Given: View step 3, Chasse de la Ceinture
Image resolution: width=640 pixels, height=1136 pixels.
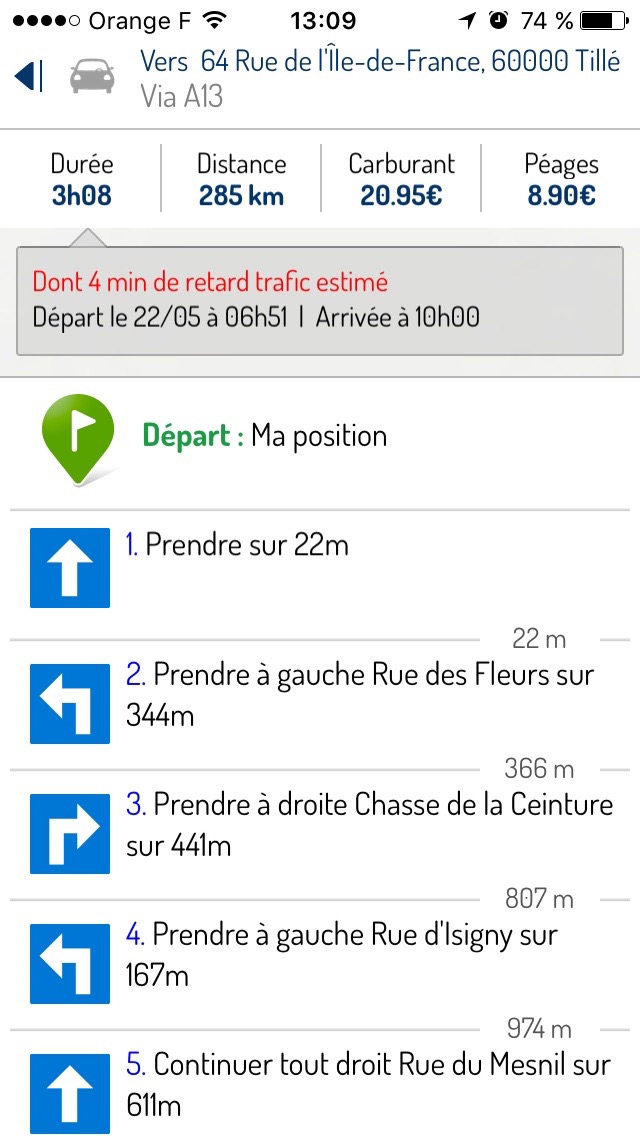Looking at the screenshot, I should 320,826.
